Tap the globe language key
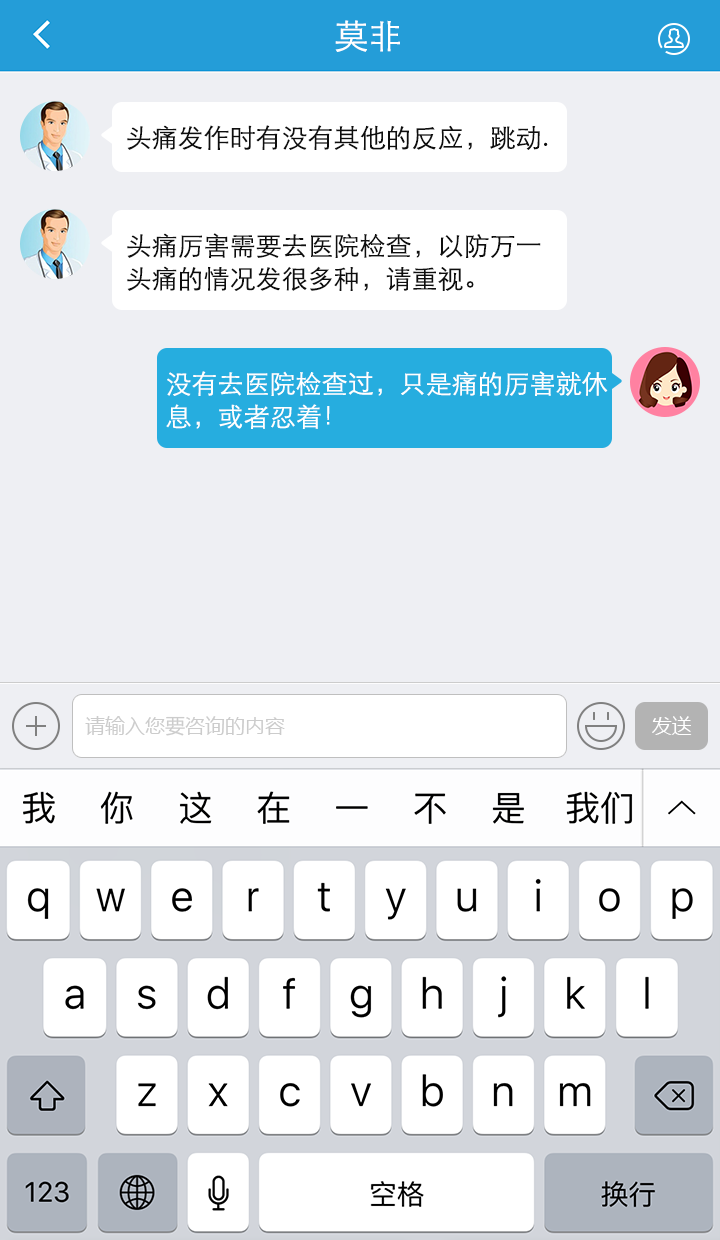 (137, 1192)
